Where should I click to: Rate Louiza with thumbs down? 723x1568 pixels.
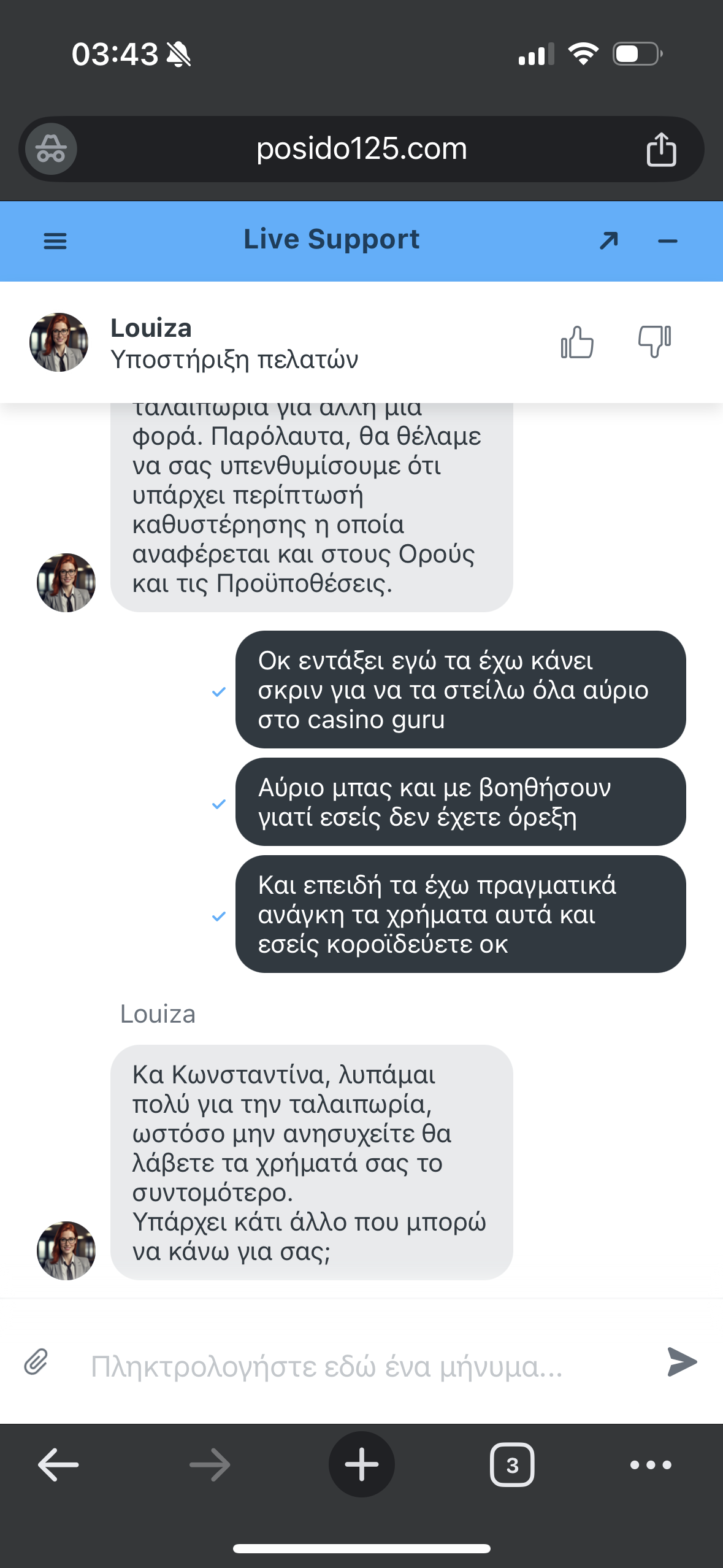point(654,342)
